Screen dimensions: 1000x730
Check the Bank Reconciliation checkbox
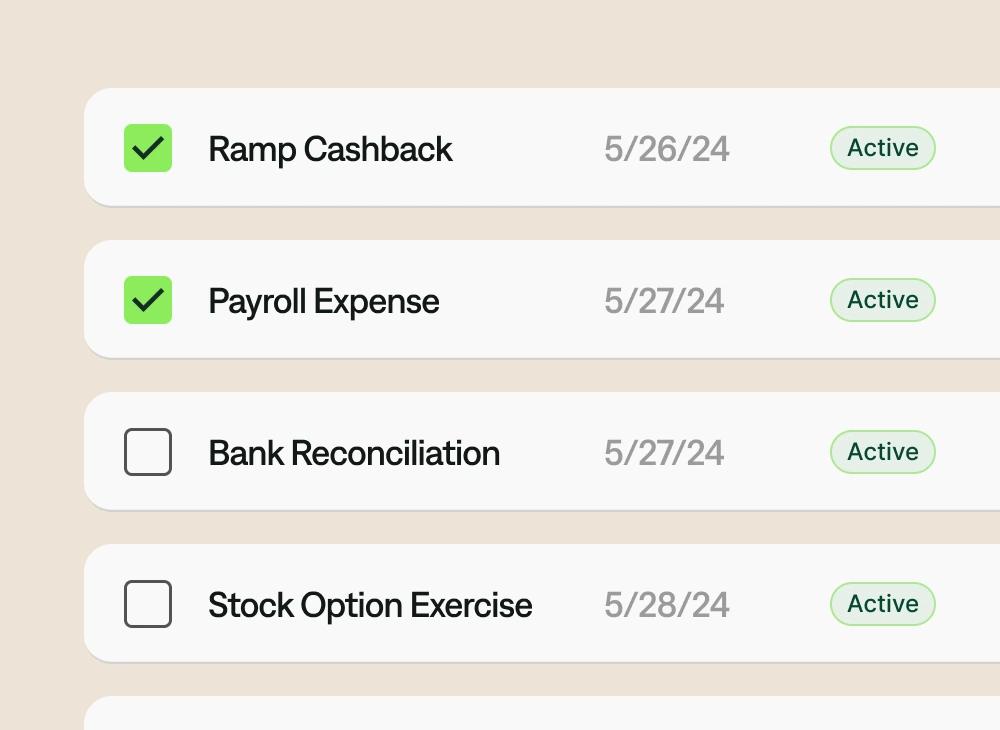pos(148,452)
